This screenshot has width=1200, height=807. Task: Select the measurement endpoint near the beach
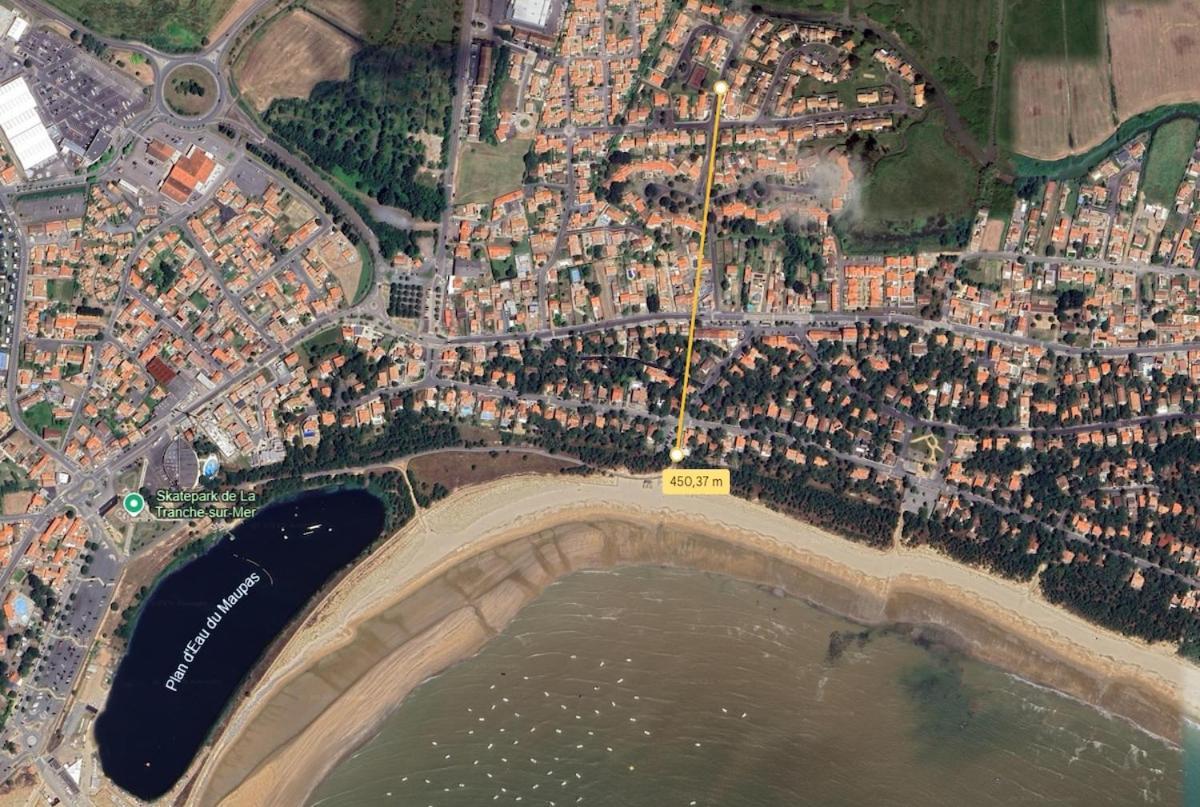click(x=677, y=455)
